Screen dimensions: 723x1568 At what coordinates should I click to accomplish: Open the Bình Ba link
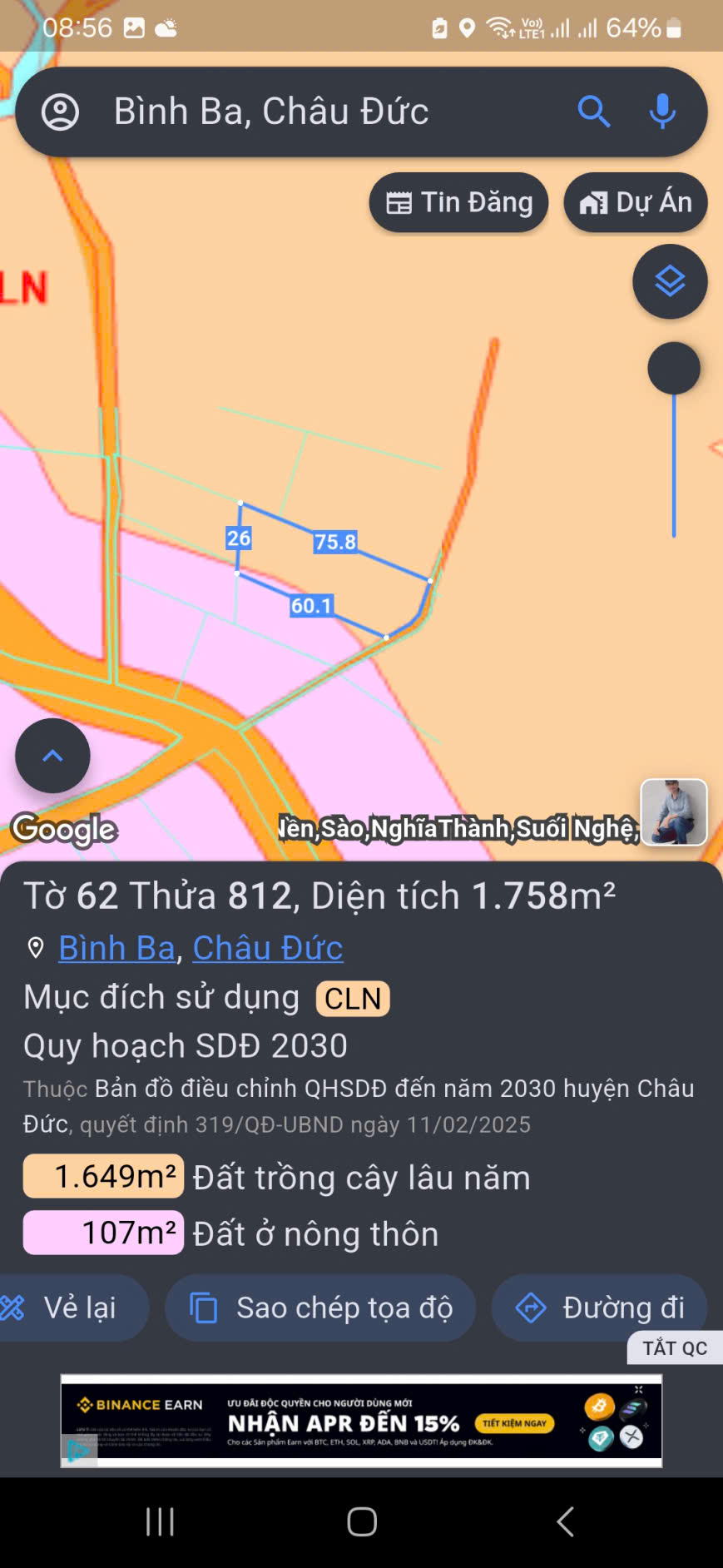click(116, 948)
